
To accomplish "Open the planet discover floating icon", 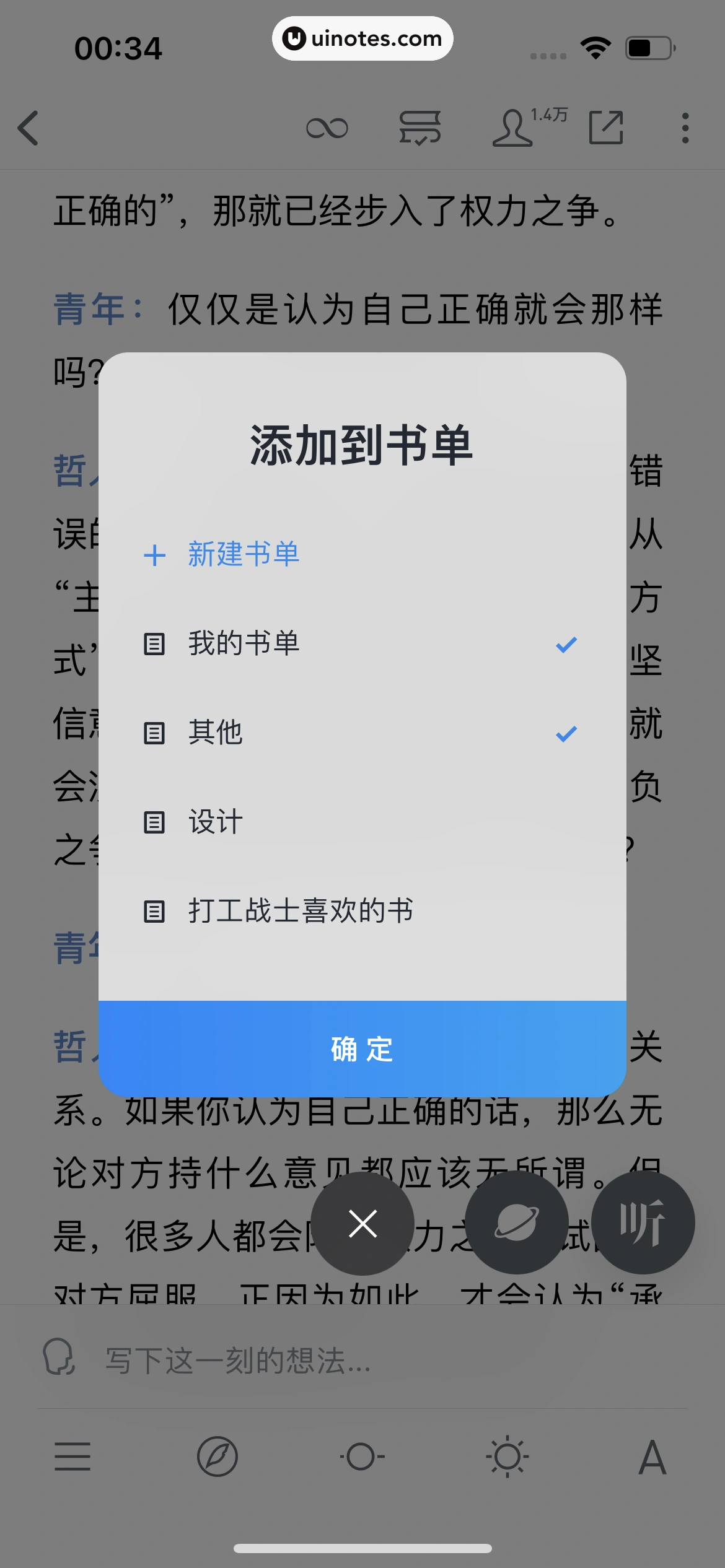I will coord(518,1222).
